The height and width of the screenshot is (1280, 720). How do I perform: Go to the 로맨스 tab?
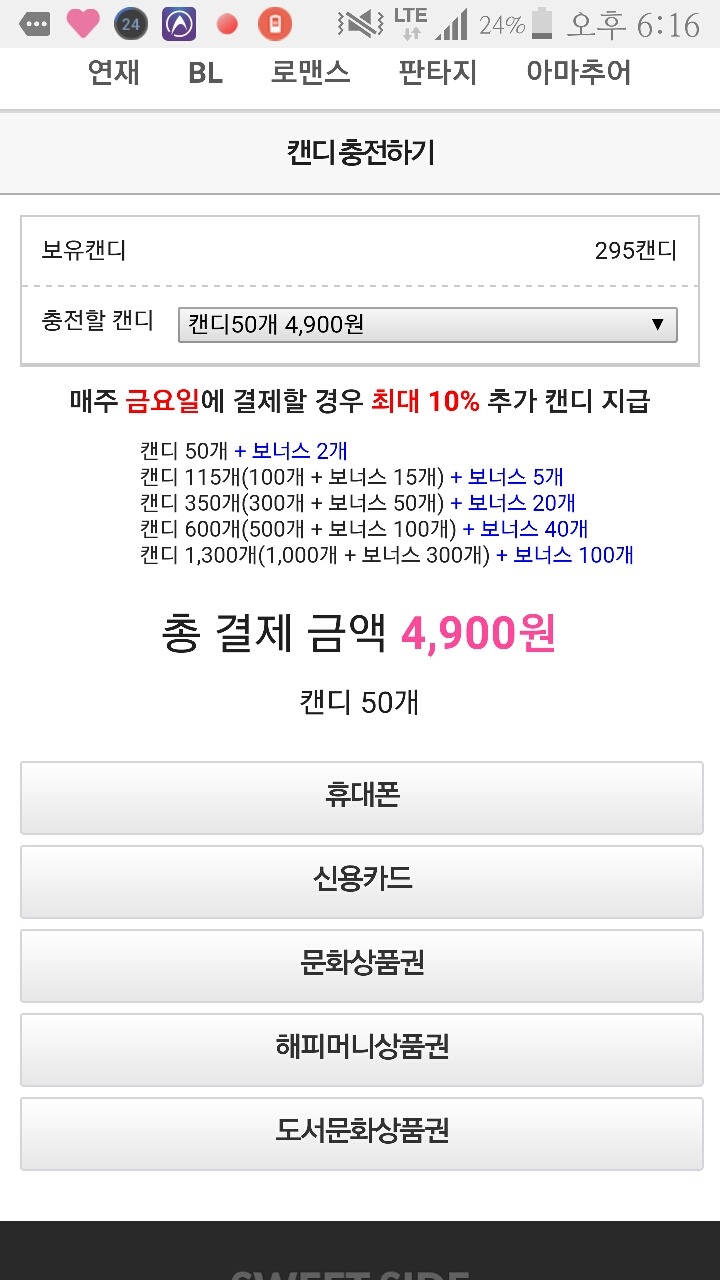(x=310, y=73)
